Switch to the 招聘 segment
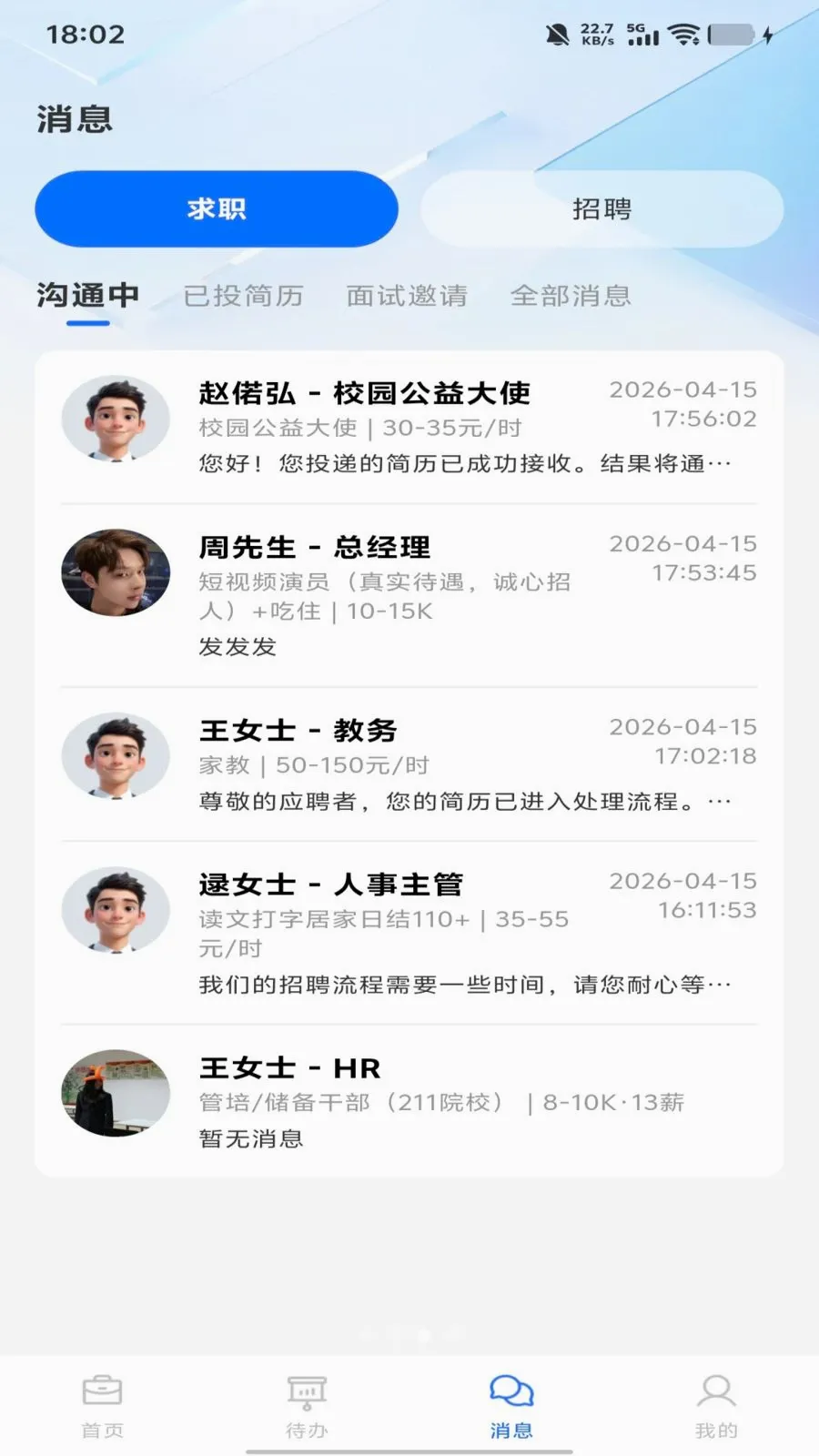The height and width of the screenshot is (1456, 819). [x=602, y=208]
